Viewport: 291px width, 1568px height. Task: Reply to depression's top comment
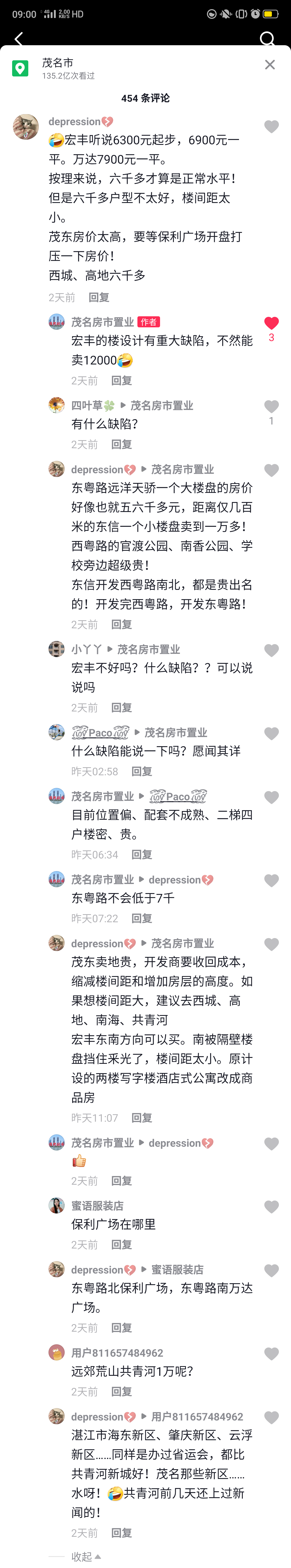point(99,297)
